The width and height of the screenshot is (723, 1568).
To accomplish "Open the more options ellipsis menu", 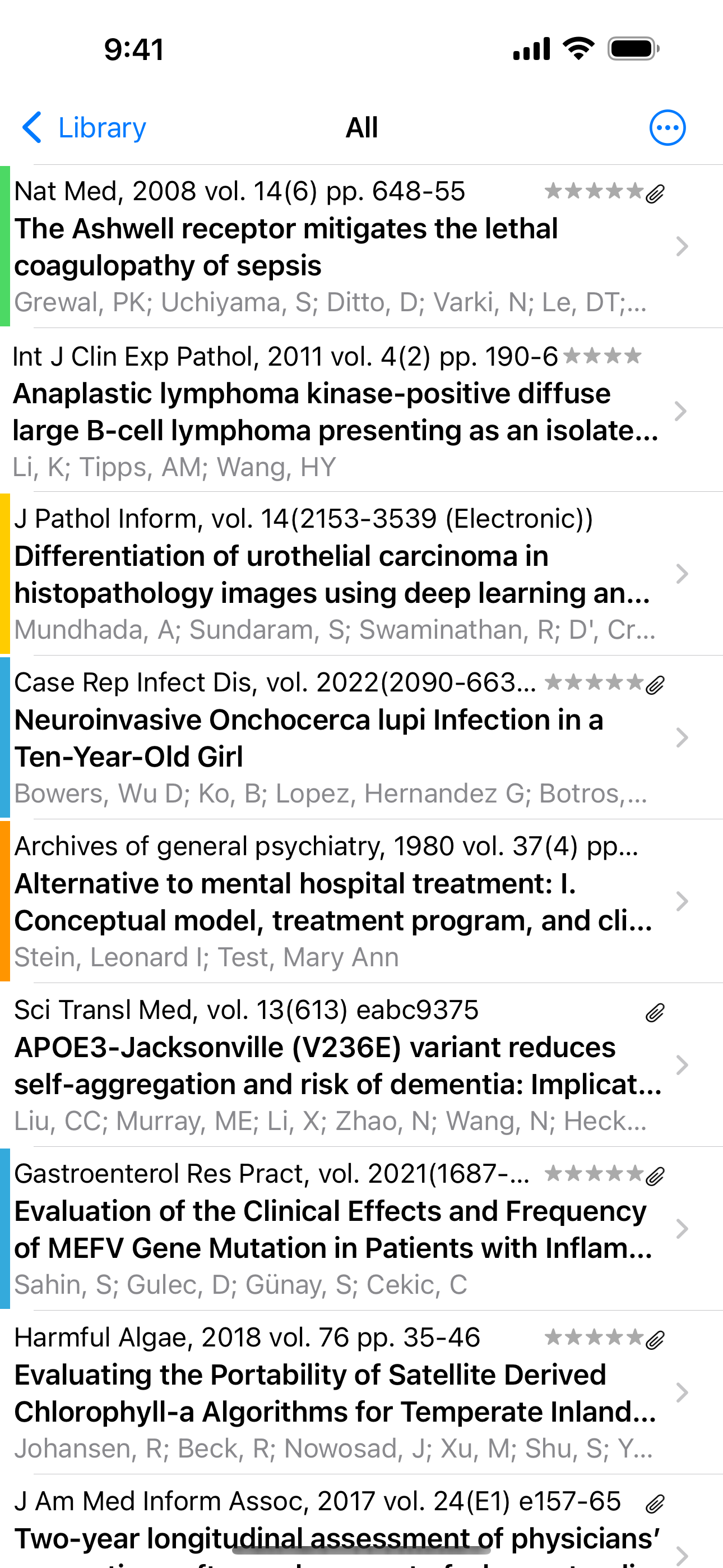I will point(667,127).
